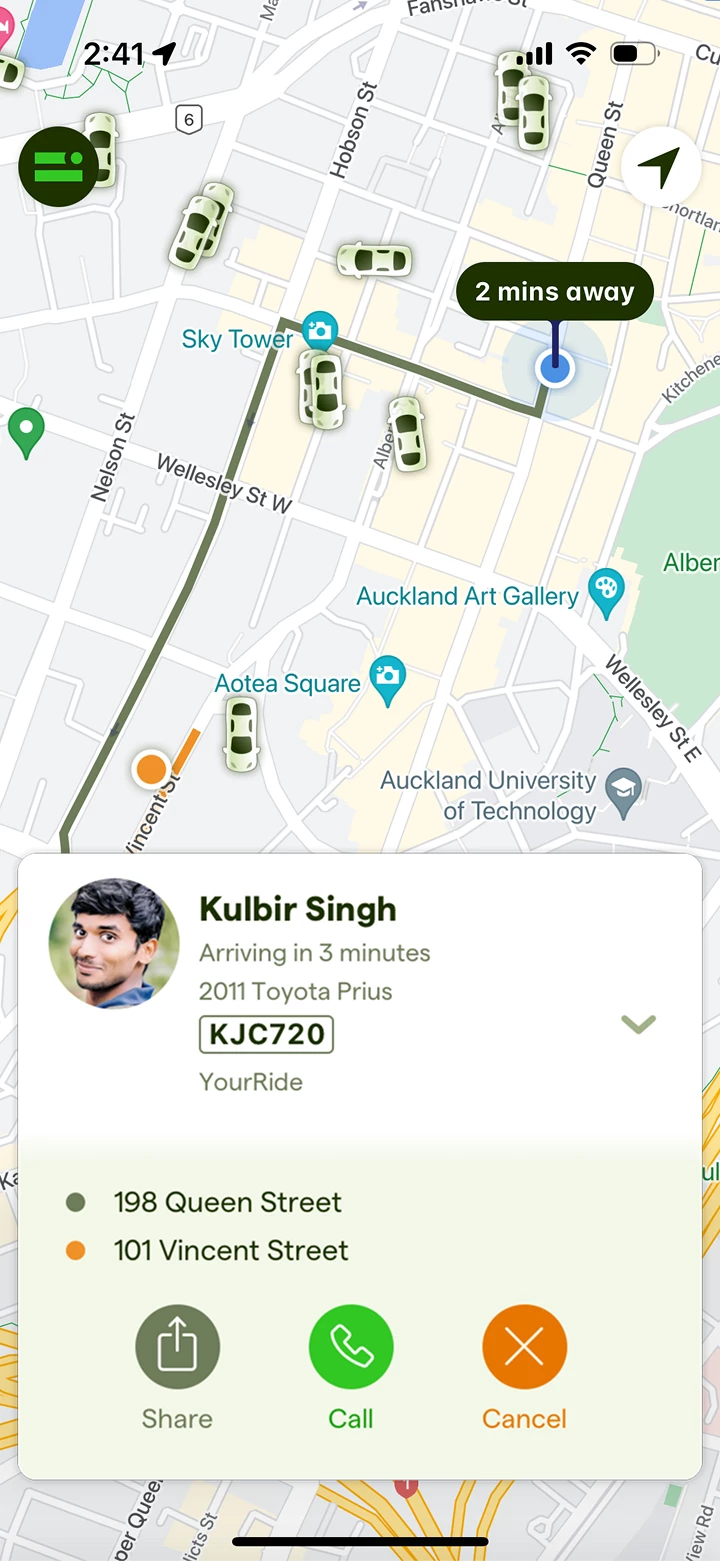Call driver Kulbir Singh
This screenshot has width=720, height=1561.
tap(351, 1347)
